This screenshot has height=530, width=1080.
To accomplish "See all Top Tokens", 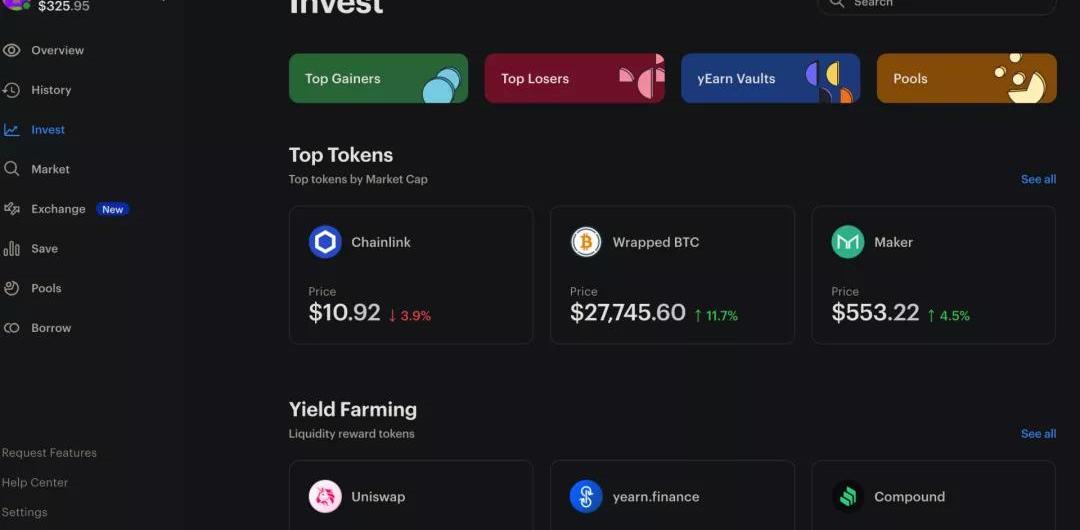I will click(1038, 180).
